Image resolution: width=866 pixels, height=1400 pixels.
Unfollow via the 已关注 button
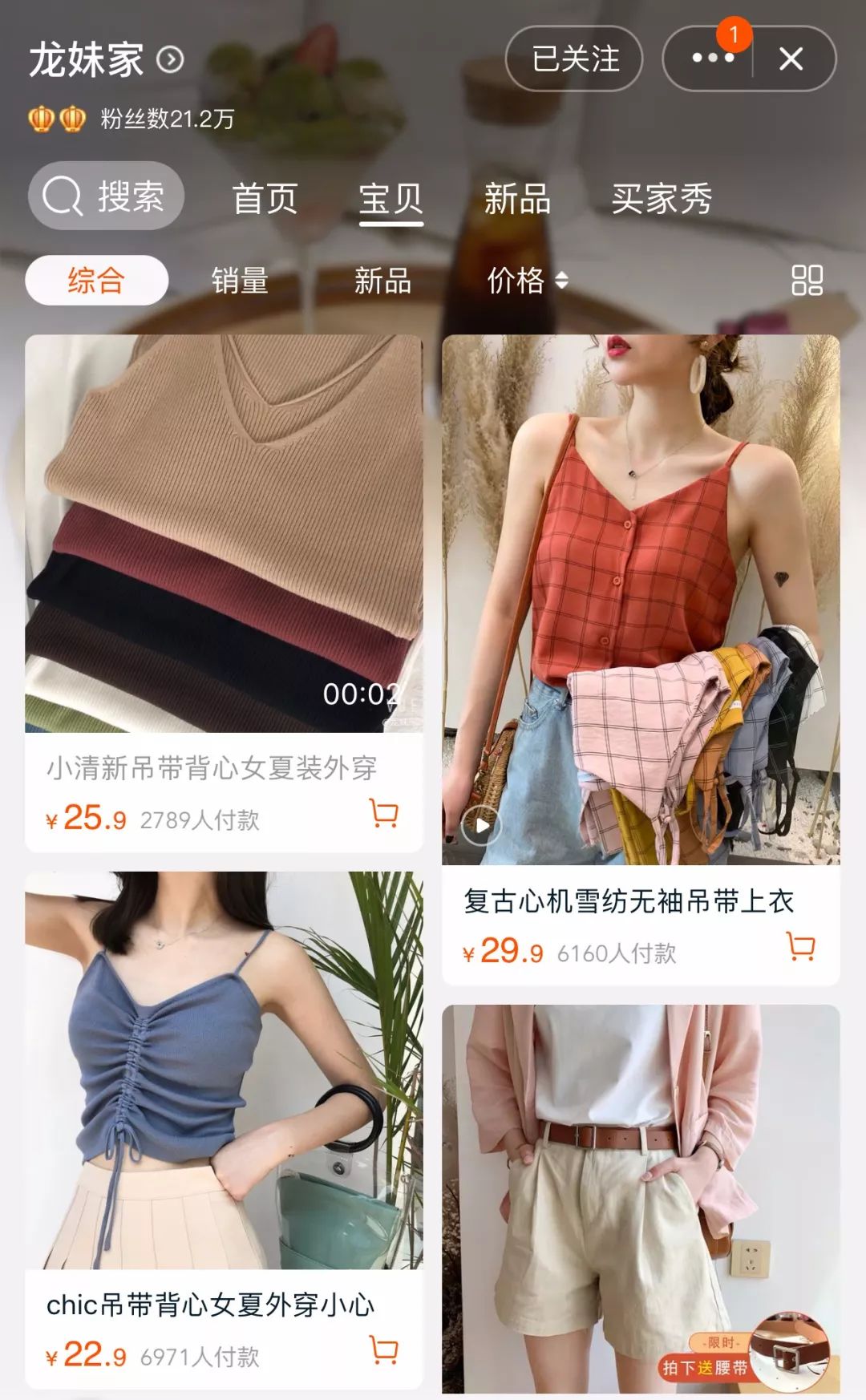click(573, 60)
